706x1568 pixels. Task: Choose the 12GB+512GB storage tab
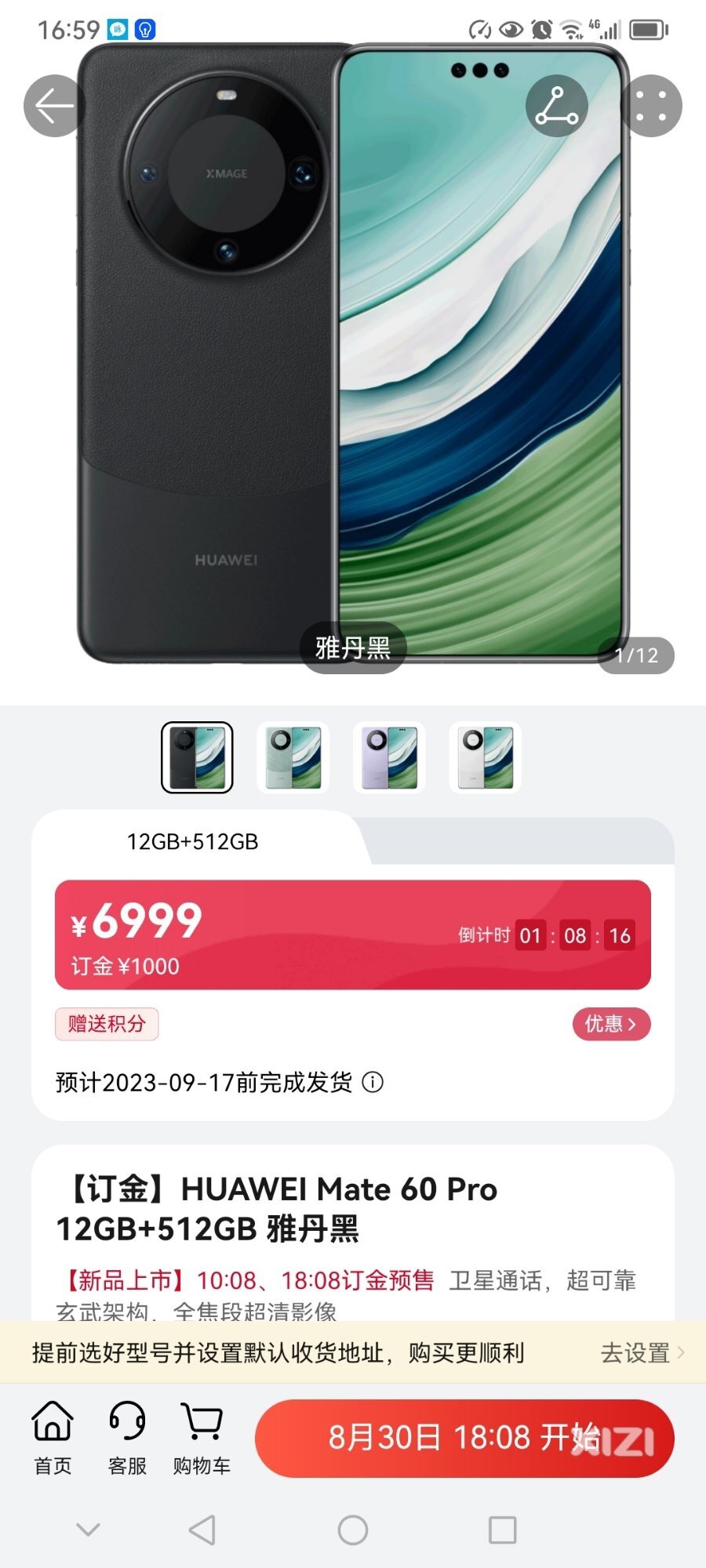pyautogui.click(x=192, y=841)
